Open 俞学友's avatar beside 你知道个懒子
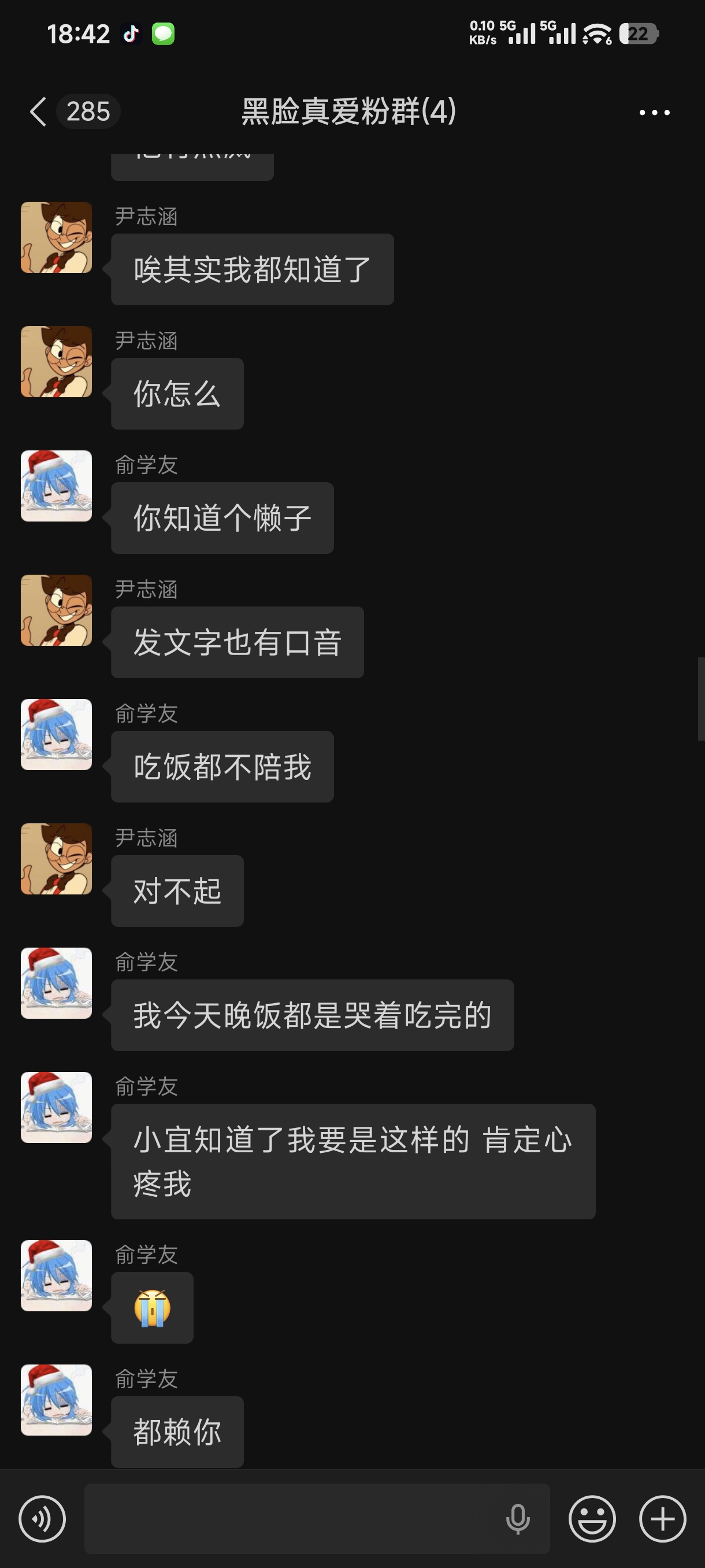 (x=57, y=486)
